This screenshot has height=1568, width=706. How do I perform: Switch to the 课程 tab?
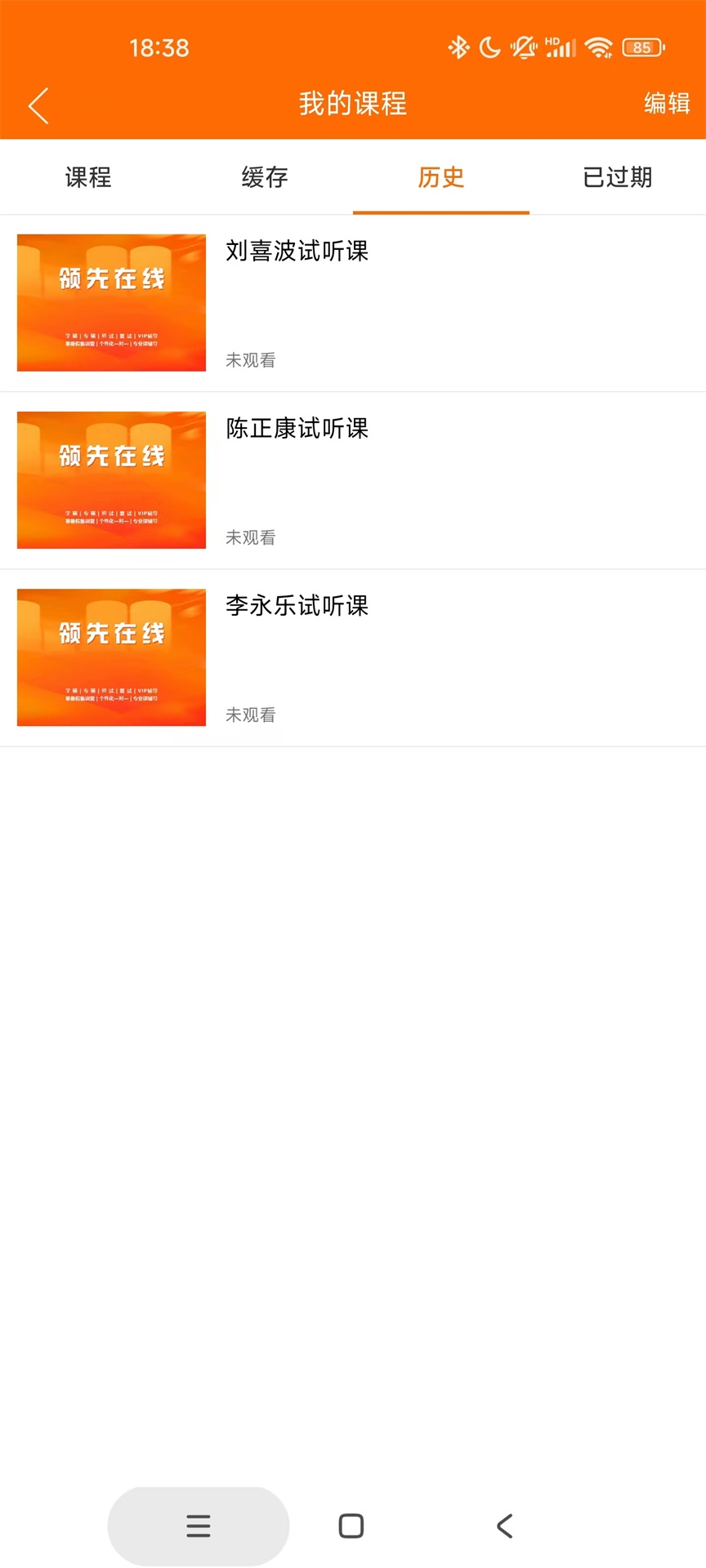pyautogui.click(x=87, y=177)
